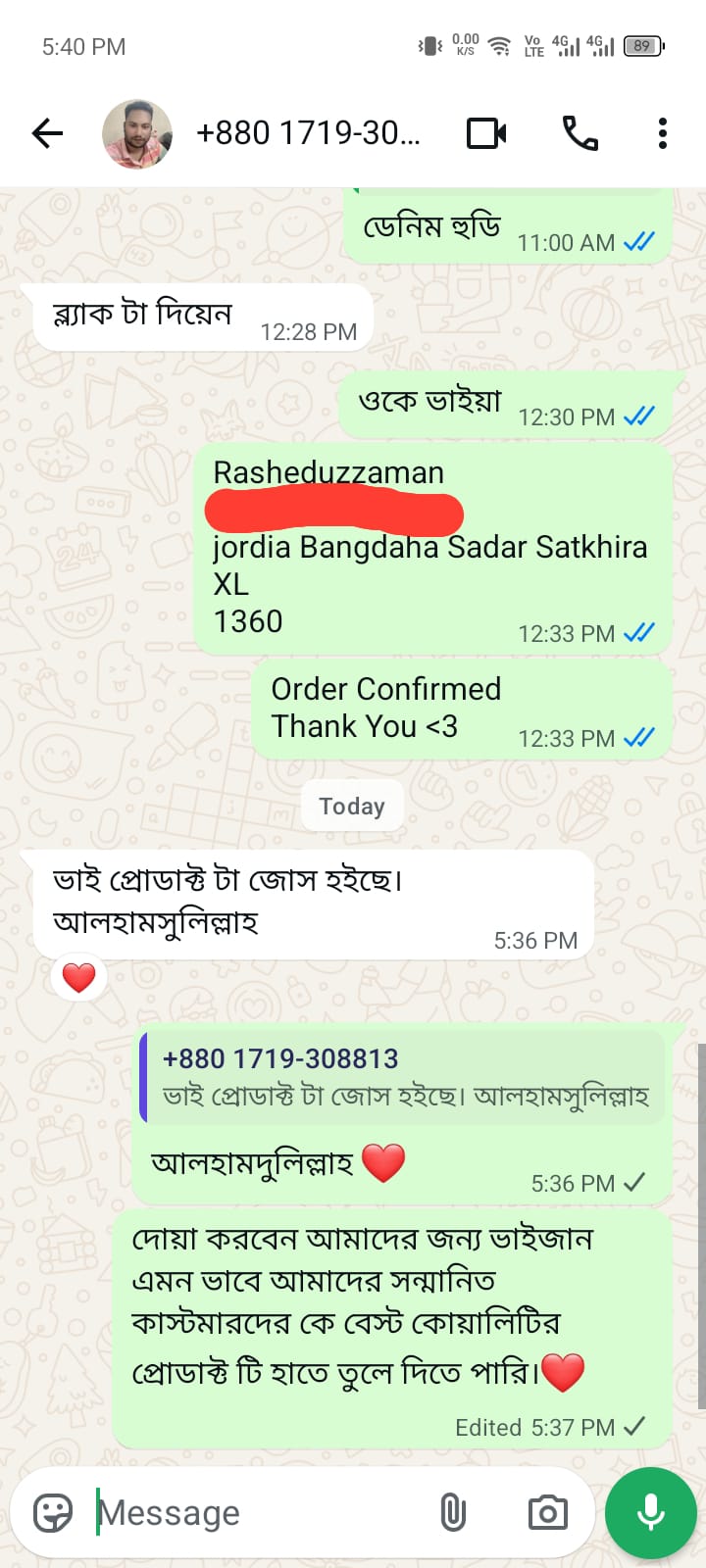Jump to the quoted message from +880 1719-308813
Viewport: 706px width, 1568px height.
coord(402,1076)
